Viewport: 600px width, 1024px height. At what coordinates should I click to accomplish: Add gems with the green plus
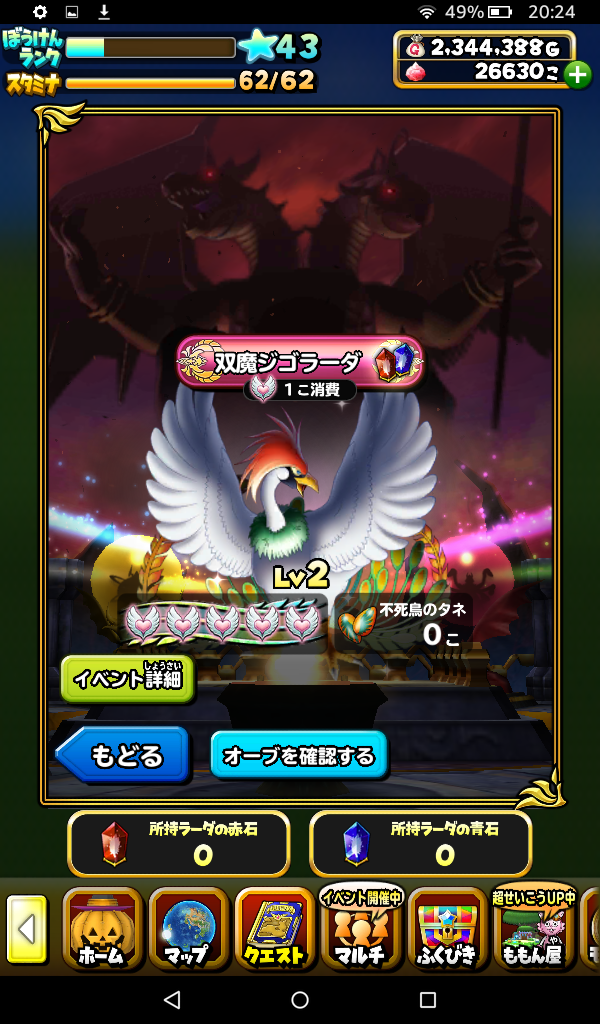(x=578, y=74)
